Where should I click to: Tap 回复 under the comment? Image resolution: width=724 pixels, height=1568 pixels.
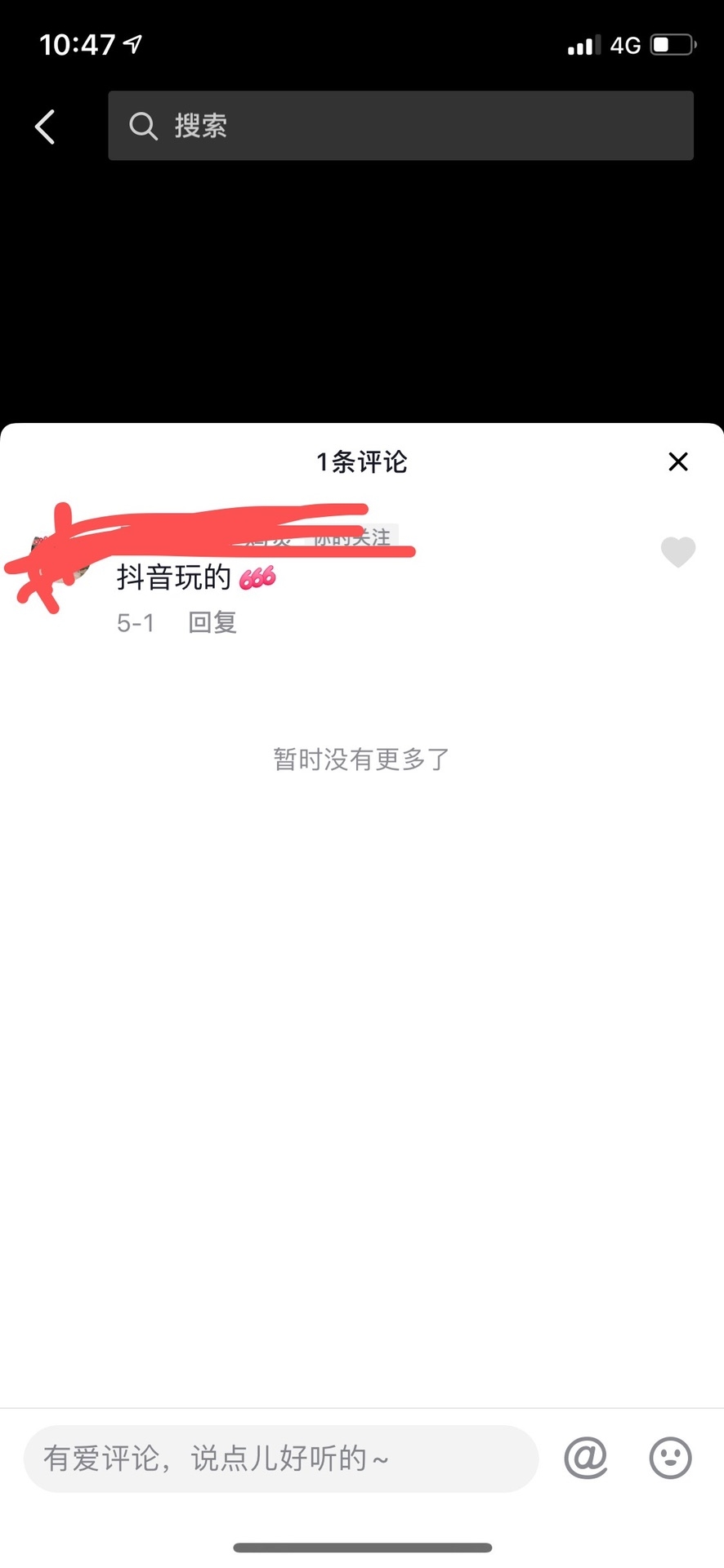click(x=212, y=623)
